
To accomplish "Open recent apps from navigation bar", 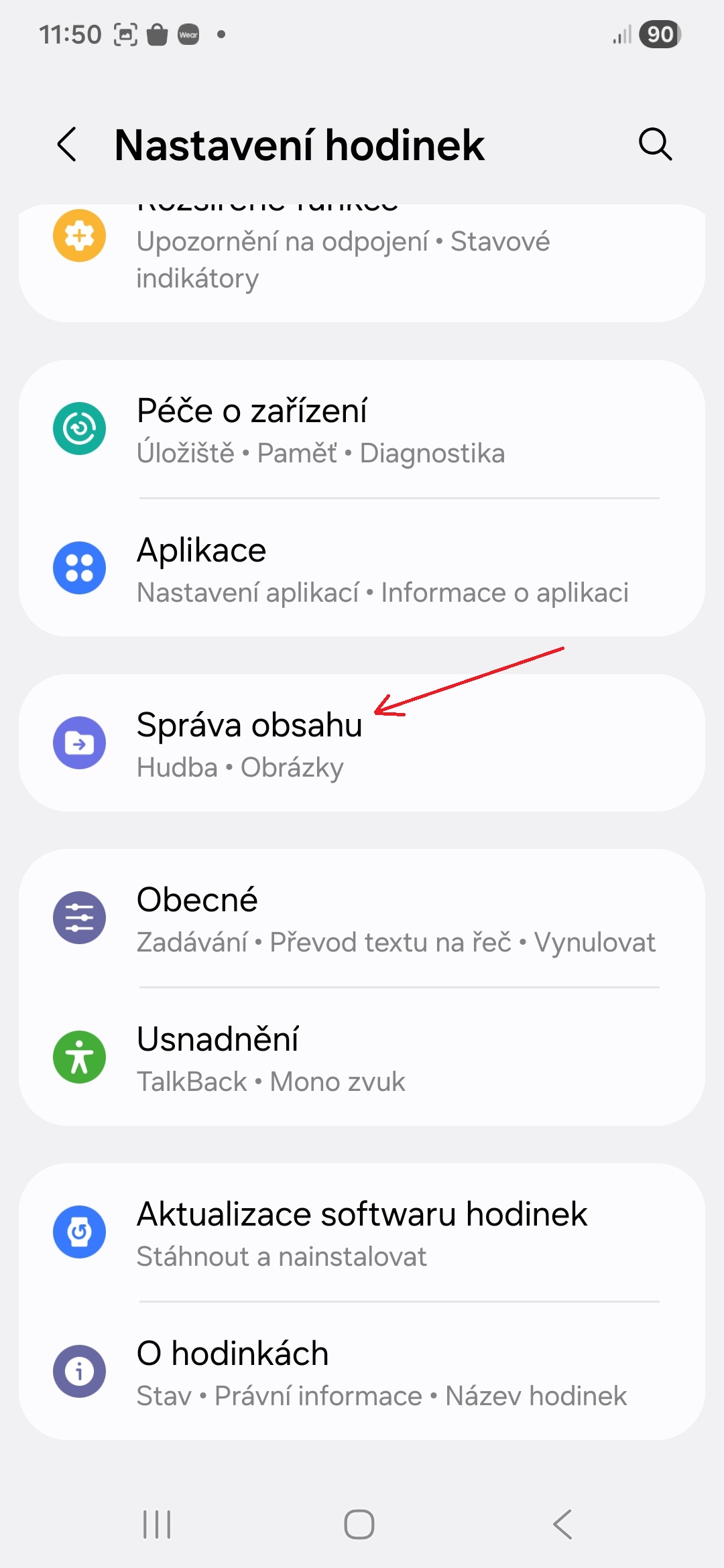I will click(x=157, y=1524).
